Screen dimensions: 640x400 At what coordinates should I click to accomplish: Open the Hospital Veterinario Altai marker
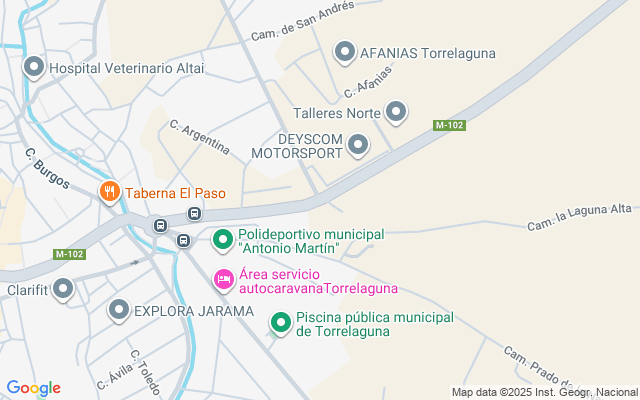point(33,68)
